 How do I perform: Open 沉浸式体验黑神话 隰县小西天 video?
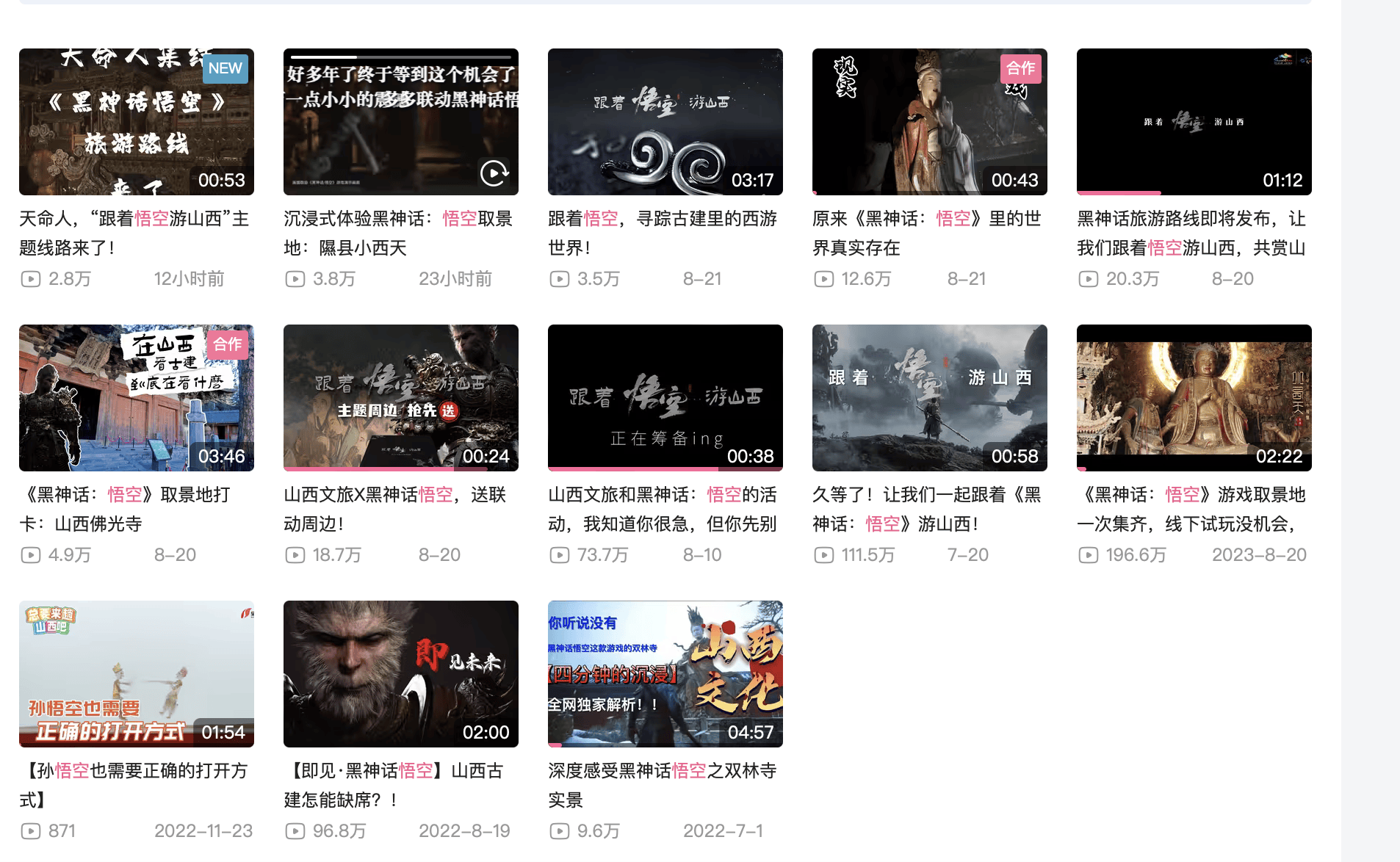(x=400, y=122)
